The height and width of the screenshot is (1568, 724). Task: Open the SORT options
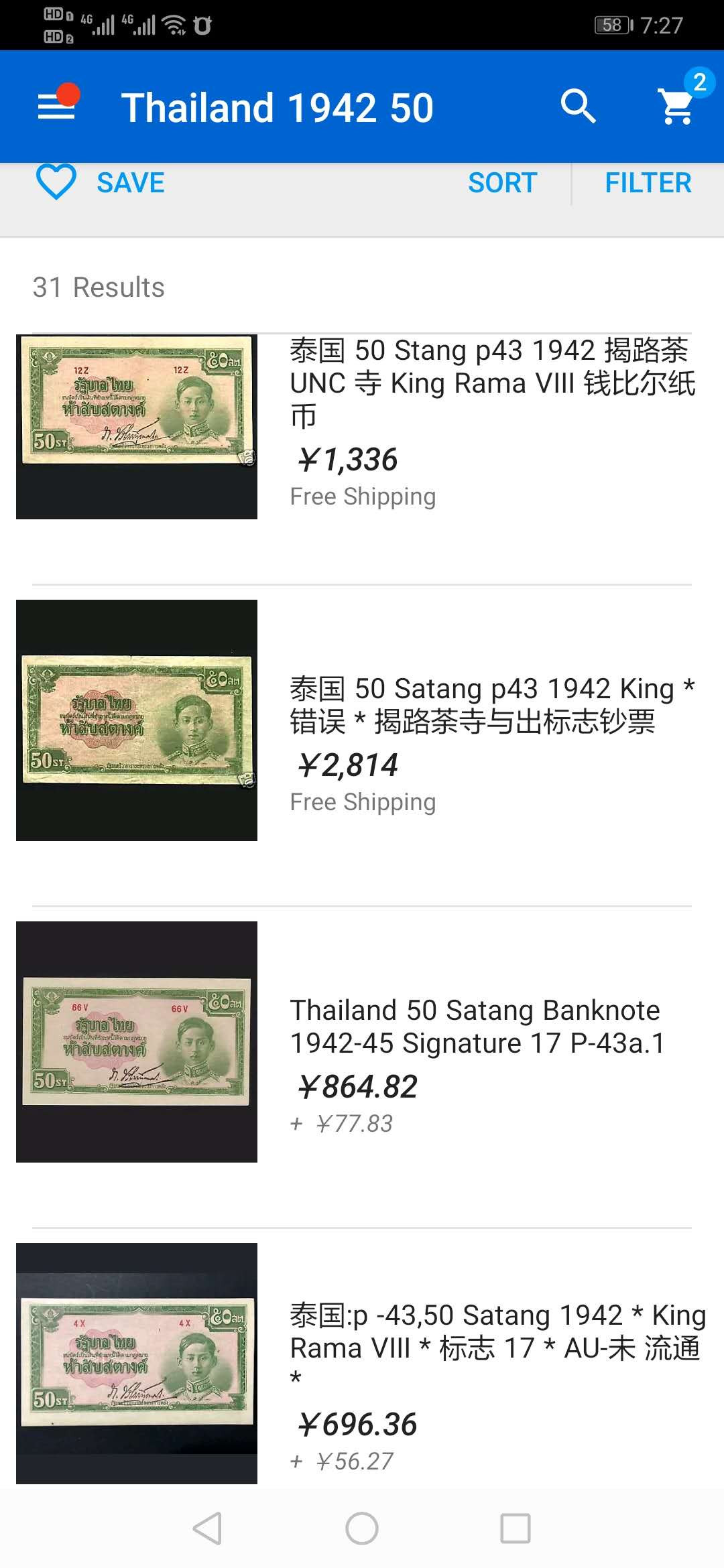pyautogui.click(x=501, y=182)
